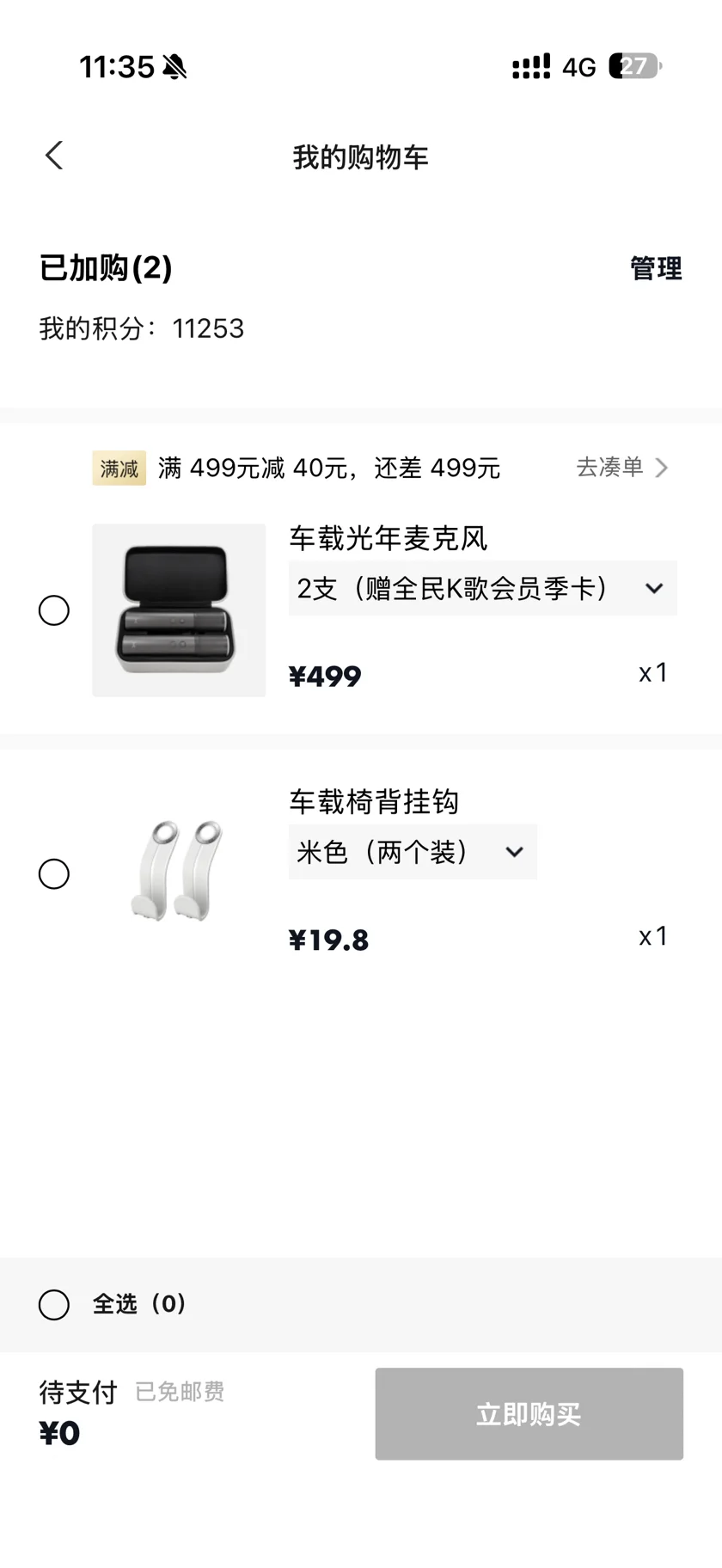The width and height of the screenshot is (722, 1568).
Task: Open the 车载光年麦克风 product image
Action: (179, 610)
